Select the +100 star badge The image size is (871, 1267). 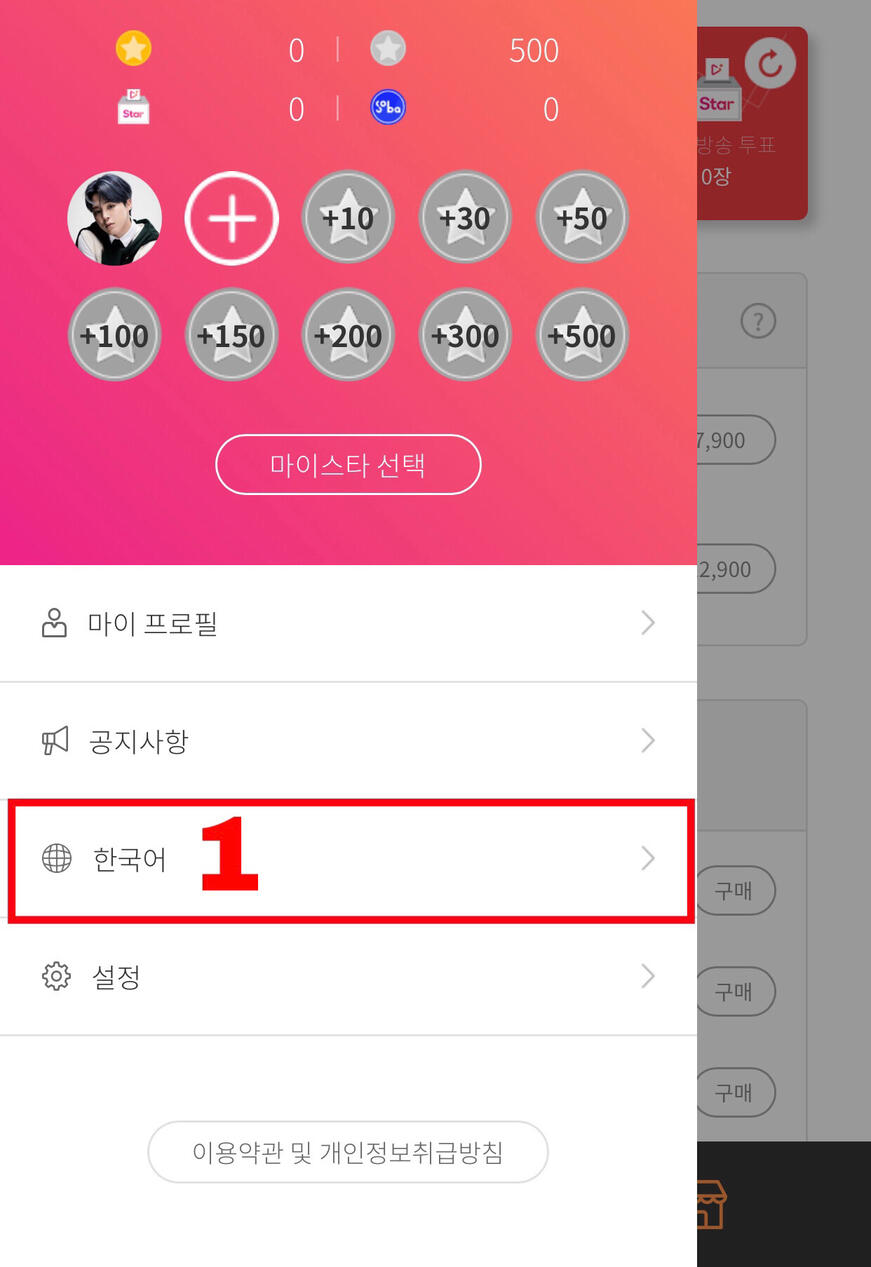coord(114,335)
